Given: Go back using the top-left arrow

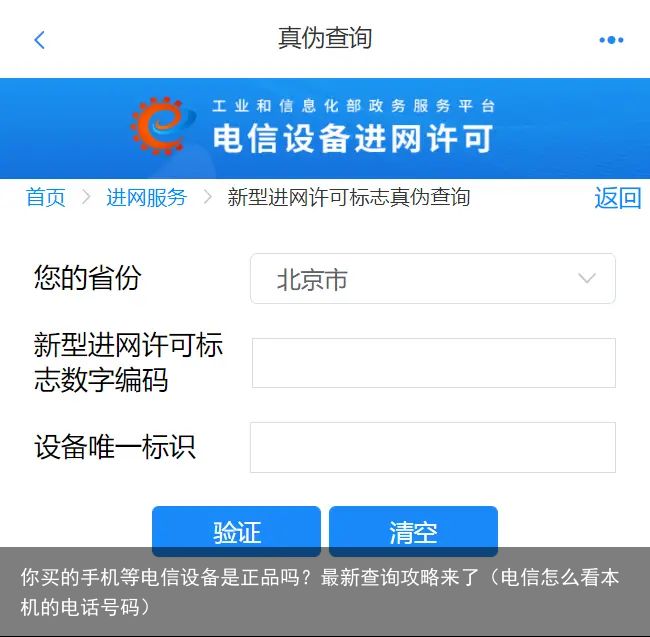Looking at the screenshot, I should (39, 40).
